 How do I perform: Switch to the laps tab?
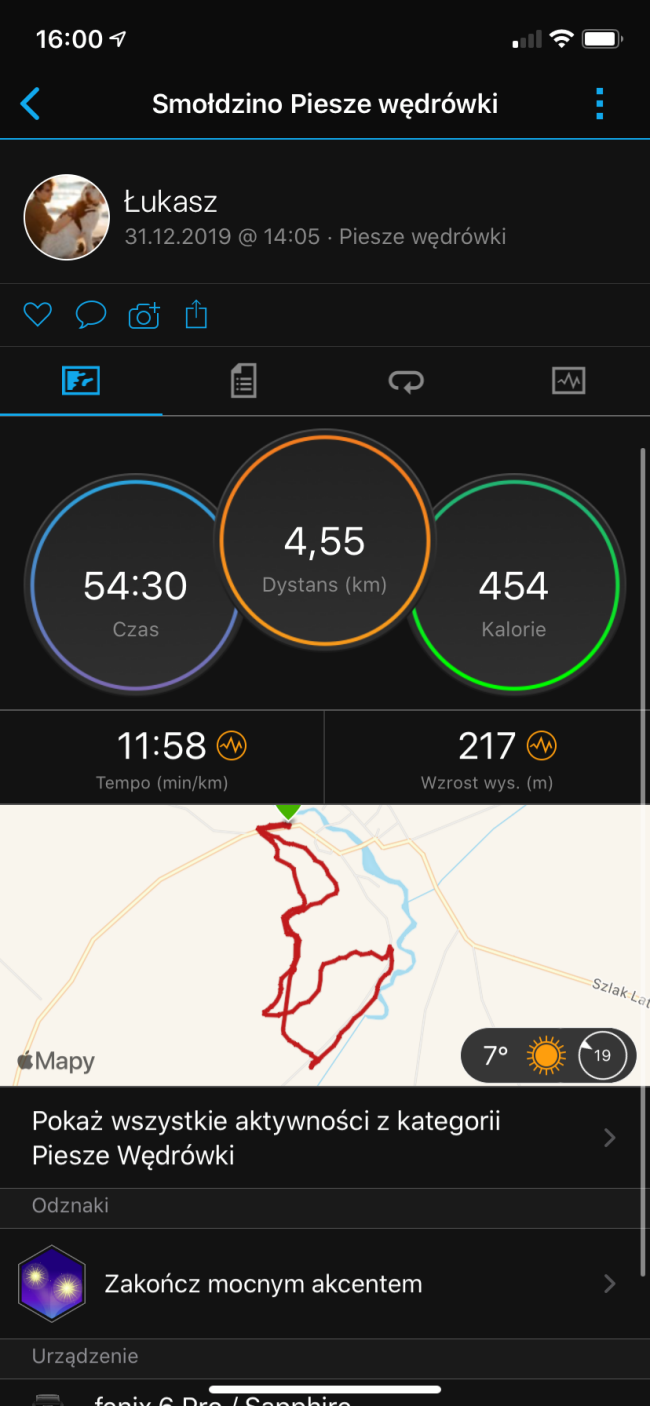406,381
